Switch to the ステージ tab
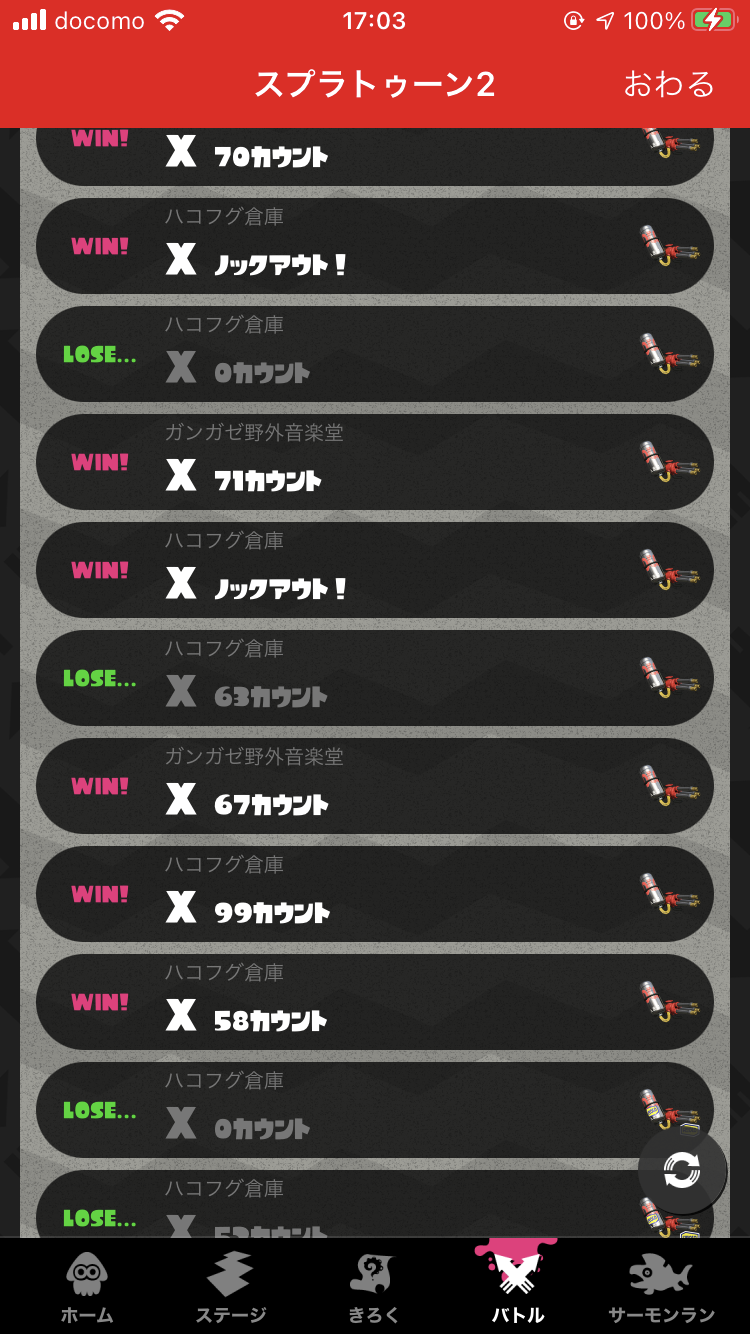 (x=230, y=1288)
